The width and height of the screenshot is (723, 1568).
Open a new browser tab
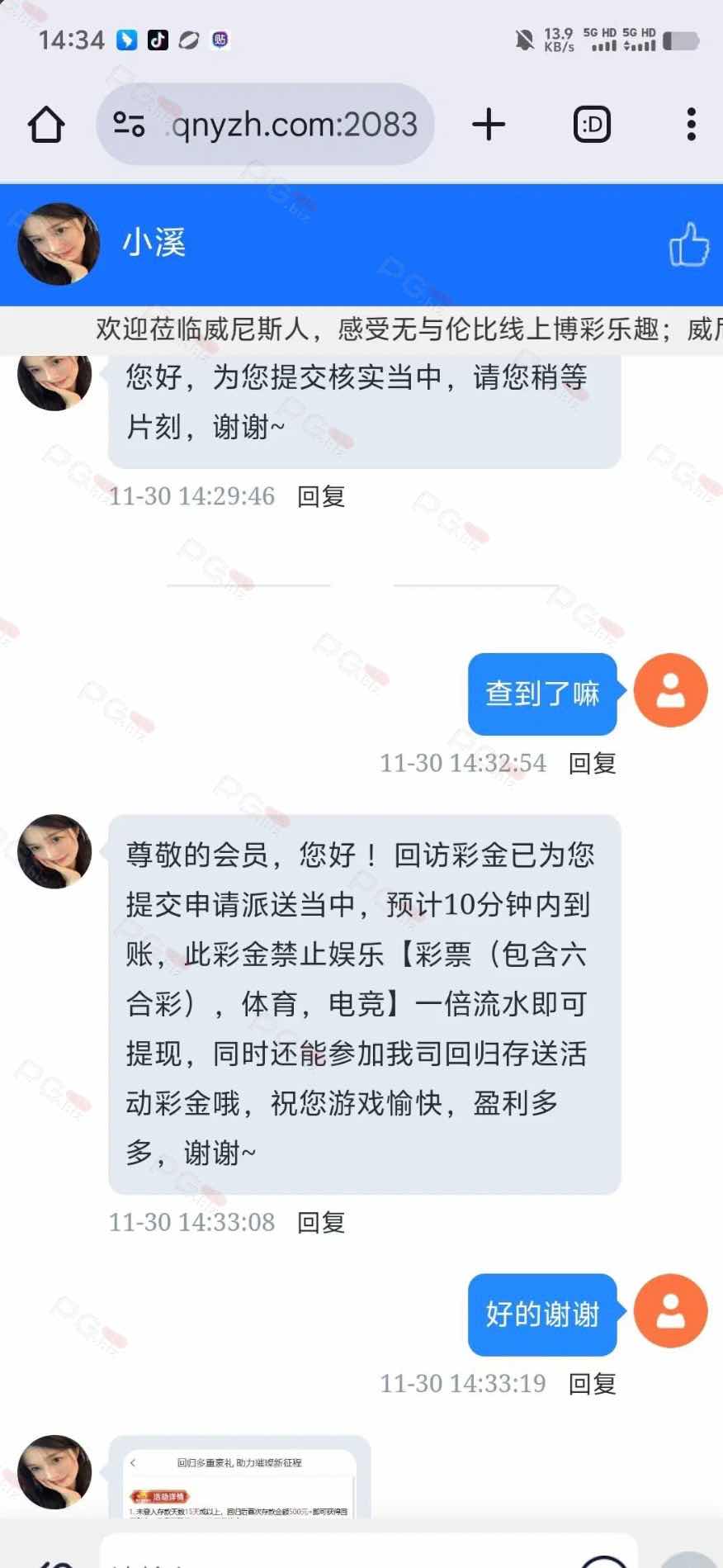click(x=489, y=125)
